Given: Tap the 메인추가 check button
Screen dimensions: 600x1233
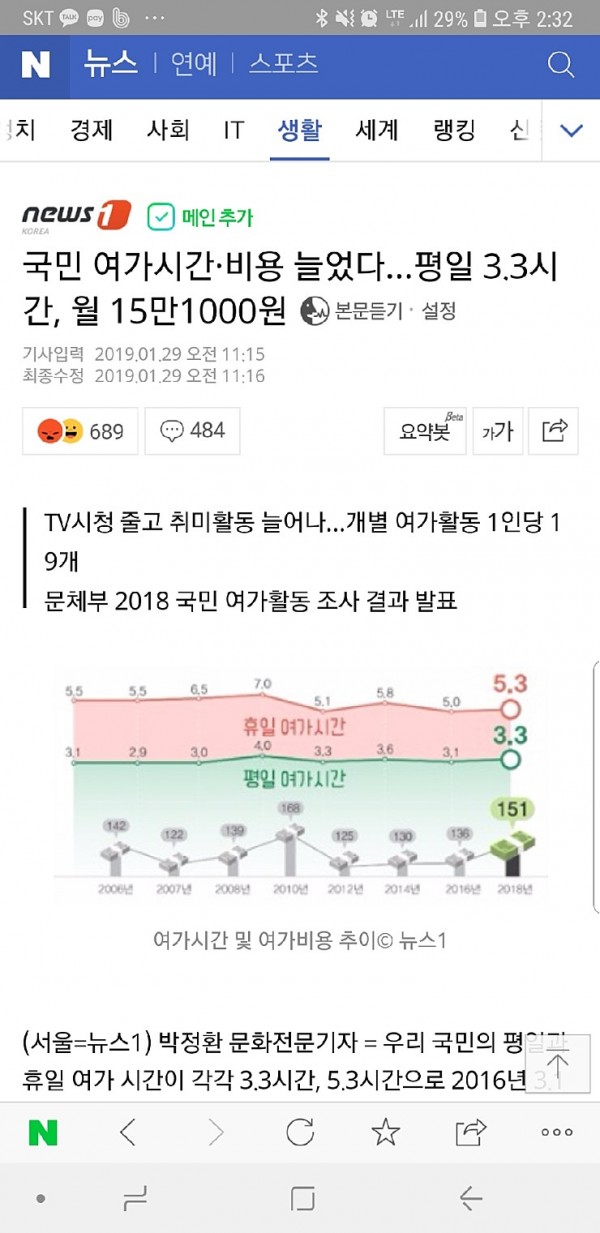Looking at the screenshot, I should tap(200, 216).
